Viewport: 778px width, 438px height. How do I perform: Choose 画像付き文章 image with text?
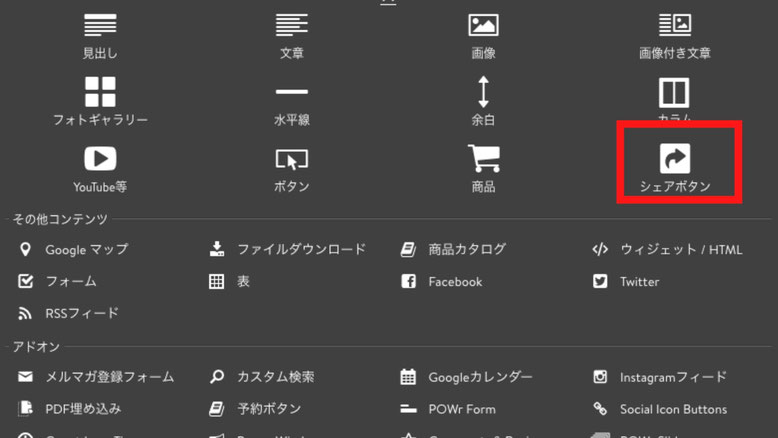pos(675,34)
